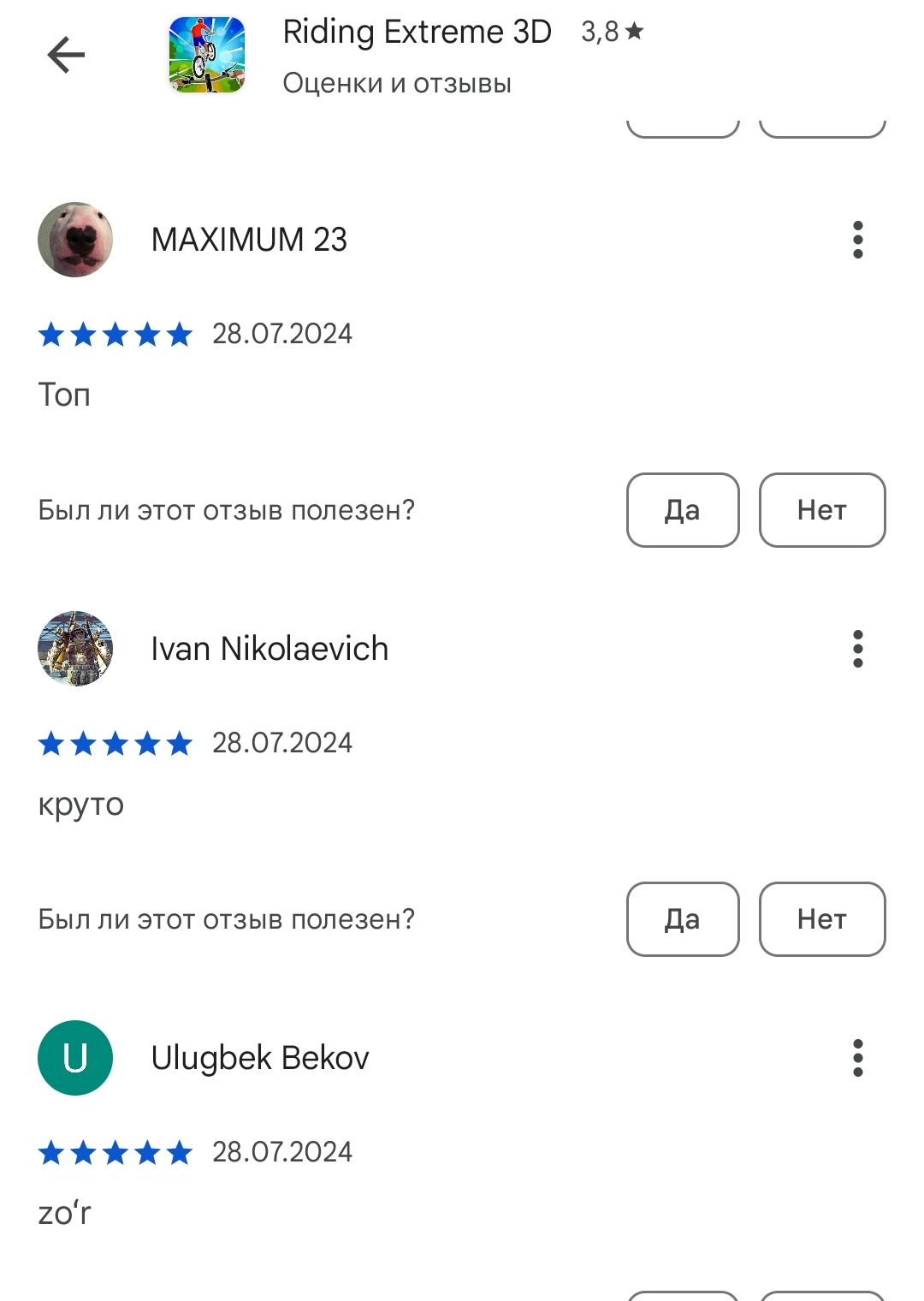Open options menu for Ulugbek Bekov's review
This screenshot has height=1301, width=924.
click(x=857, y=1058)
